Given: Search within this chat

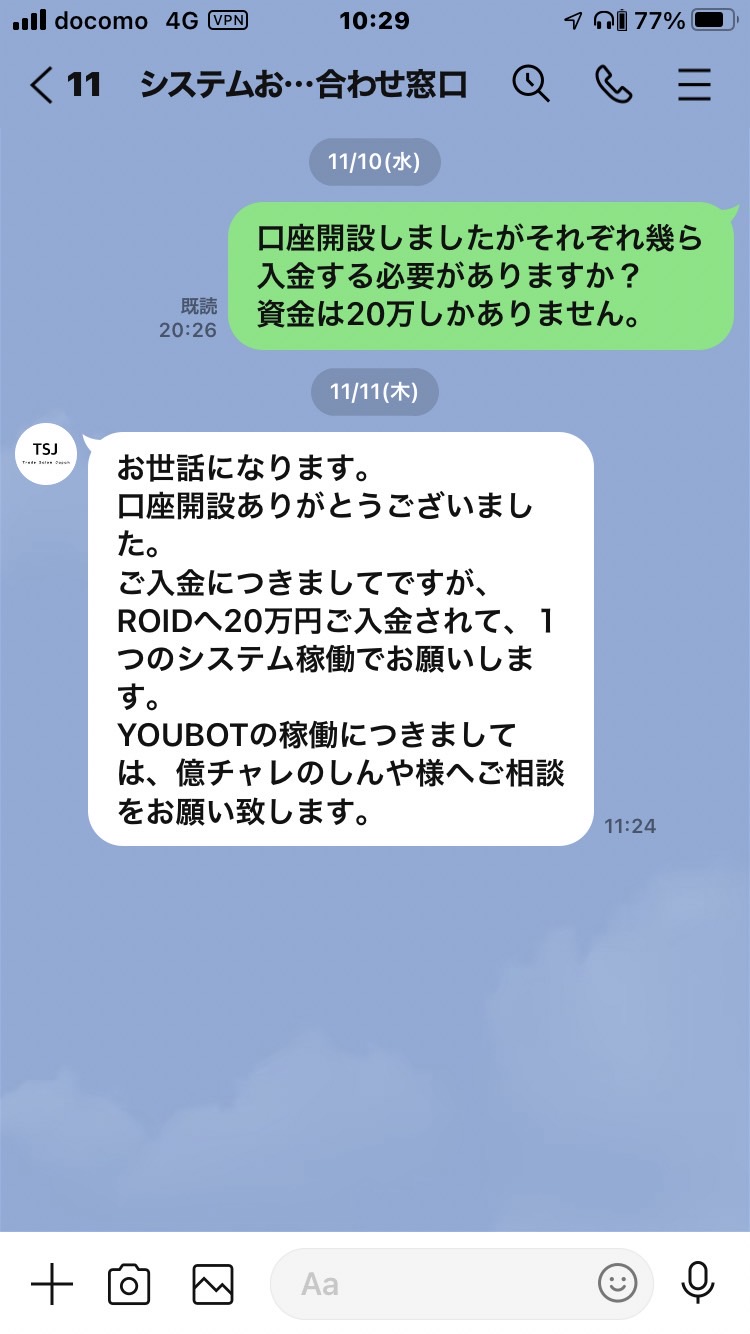Looking at the screenshot, I should (x=531, y=85).
